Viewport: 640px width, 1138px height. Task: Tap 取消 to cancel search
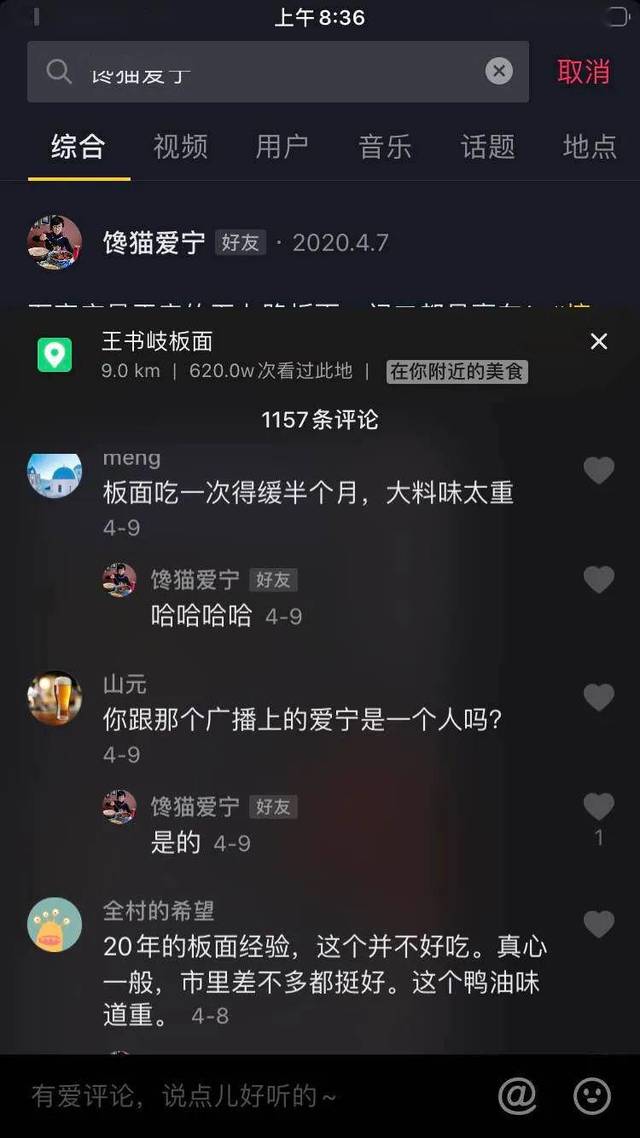click(x=584, y=72)
